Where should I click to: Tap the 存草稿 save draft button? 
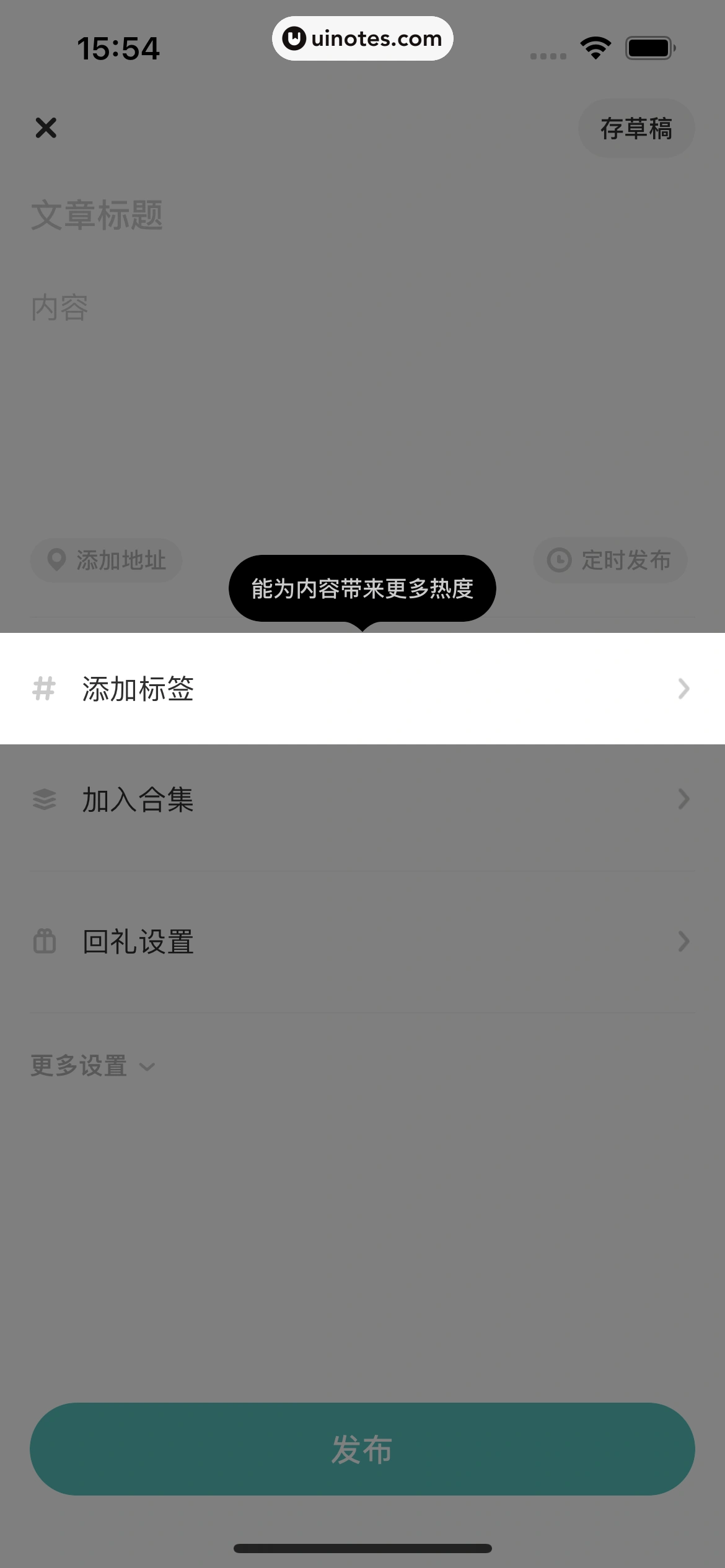637,128
